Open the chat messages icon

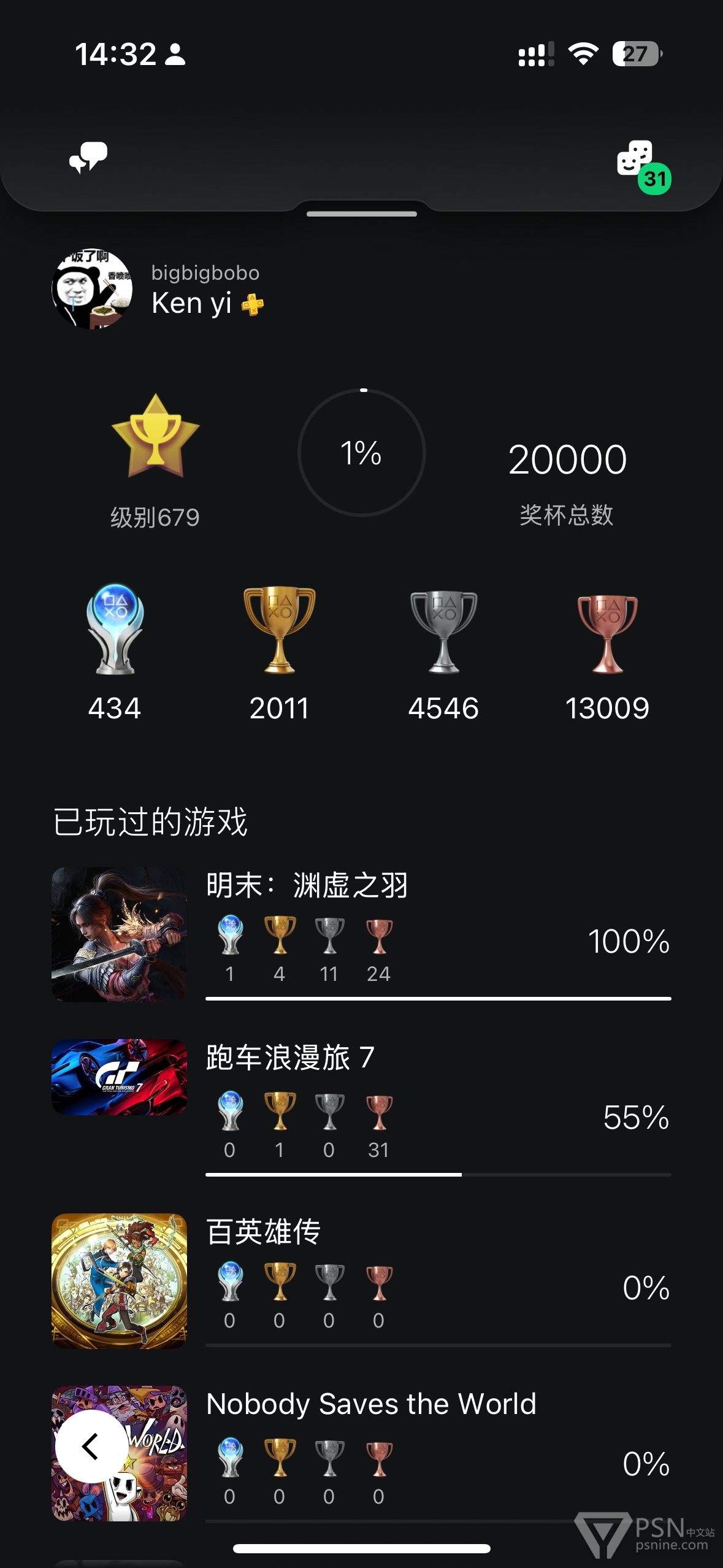(88, 158)
